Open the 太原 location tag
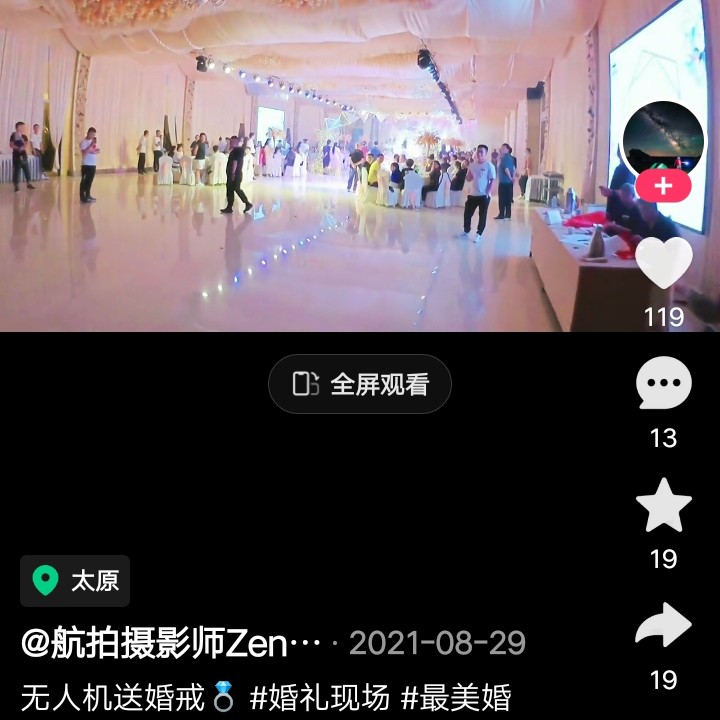Viewport: 720px width, 720px height. pos(75,581)
